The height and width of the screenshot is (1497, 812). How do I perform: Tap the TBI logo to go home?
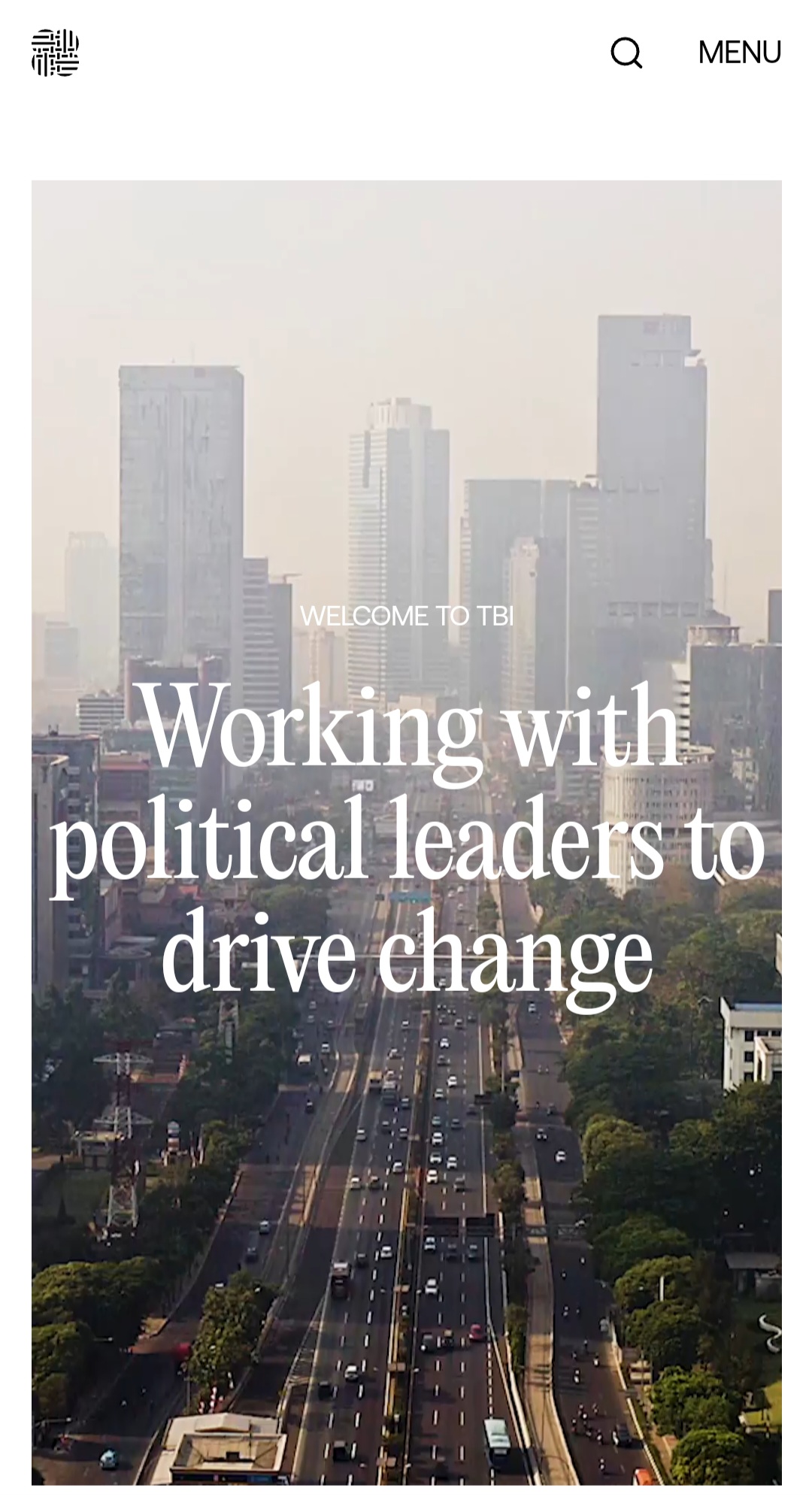55,53
